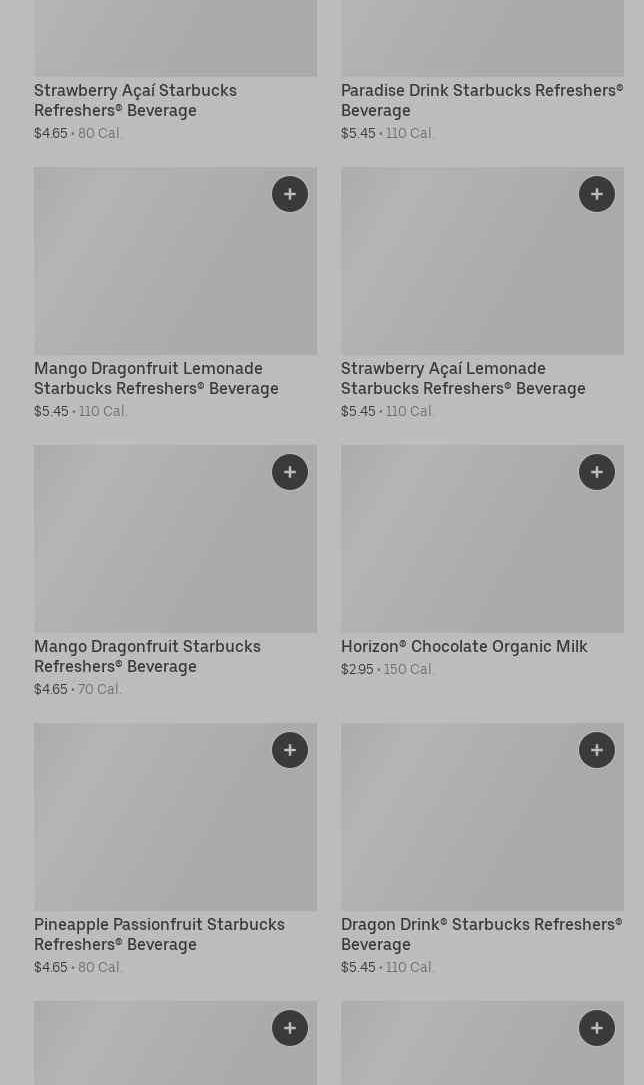View Dragon Drink Starbucks Refreshers details
The image size is (644, 1085).
[x=481, y=934]
